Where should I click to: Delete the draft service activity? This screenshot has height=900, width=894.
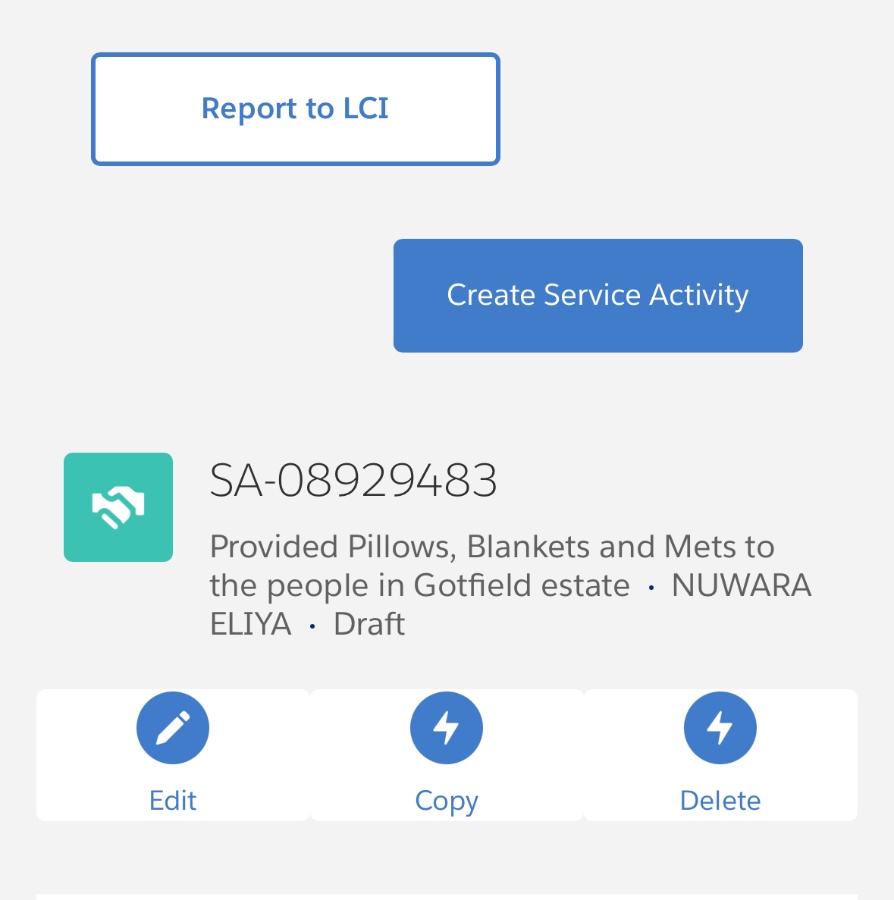click(x=720, y=753)
